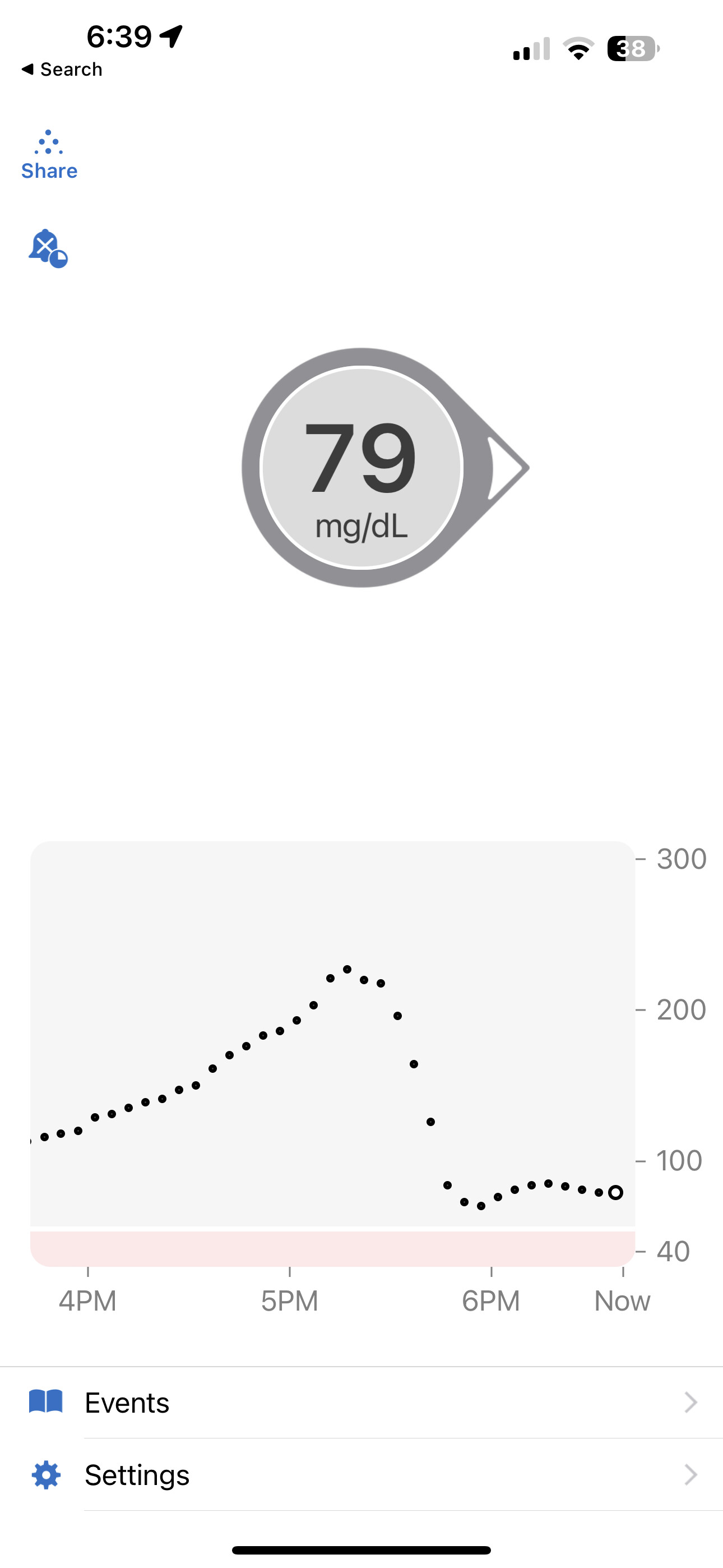723x1568 pixels.
Task: Open the Share option
Action: 49,155
